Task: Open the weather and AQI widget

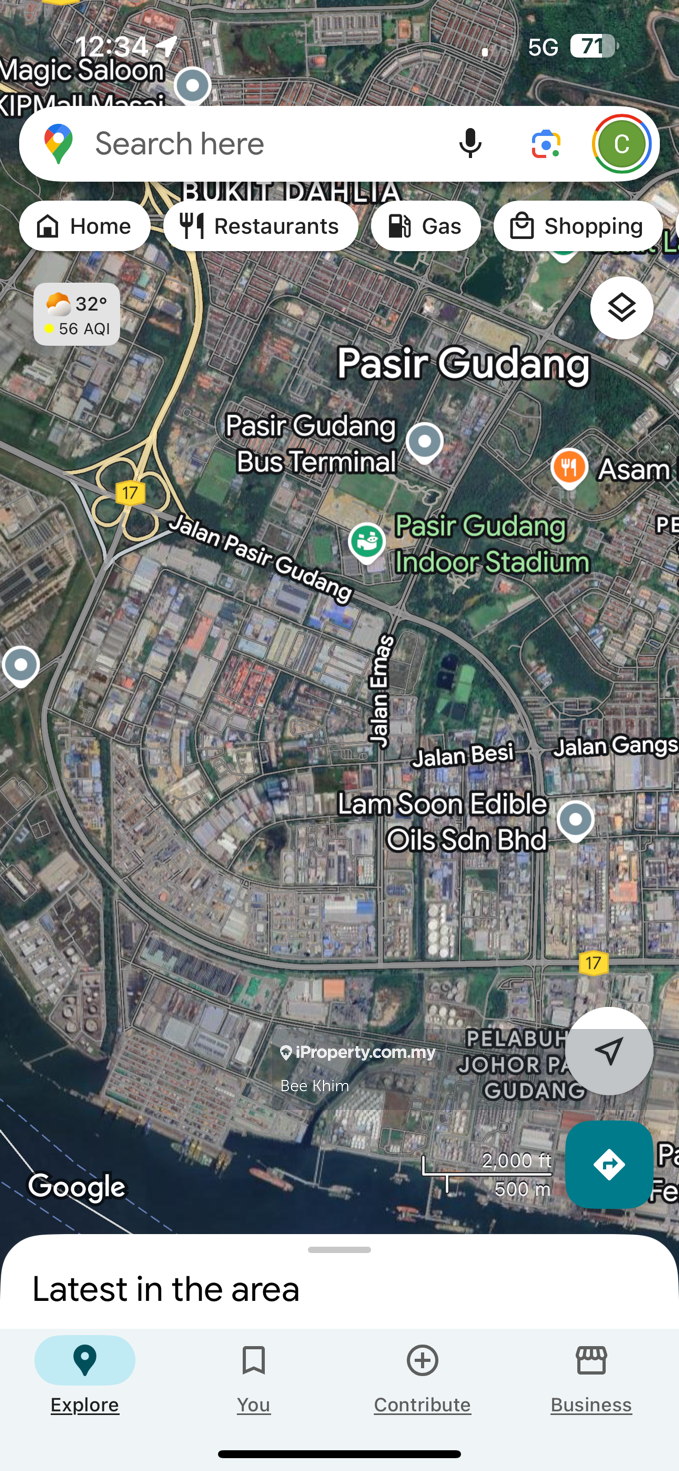Action: (x=77, y=314)
